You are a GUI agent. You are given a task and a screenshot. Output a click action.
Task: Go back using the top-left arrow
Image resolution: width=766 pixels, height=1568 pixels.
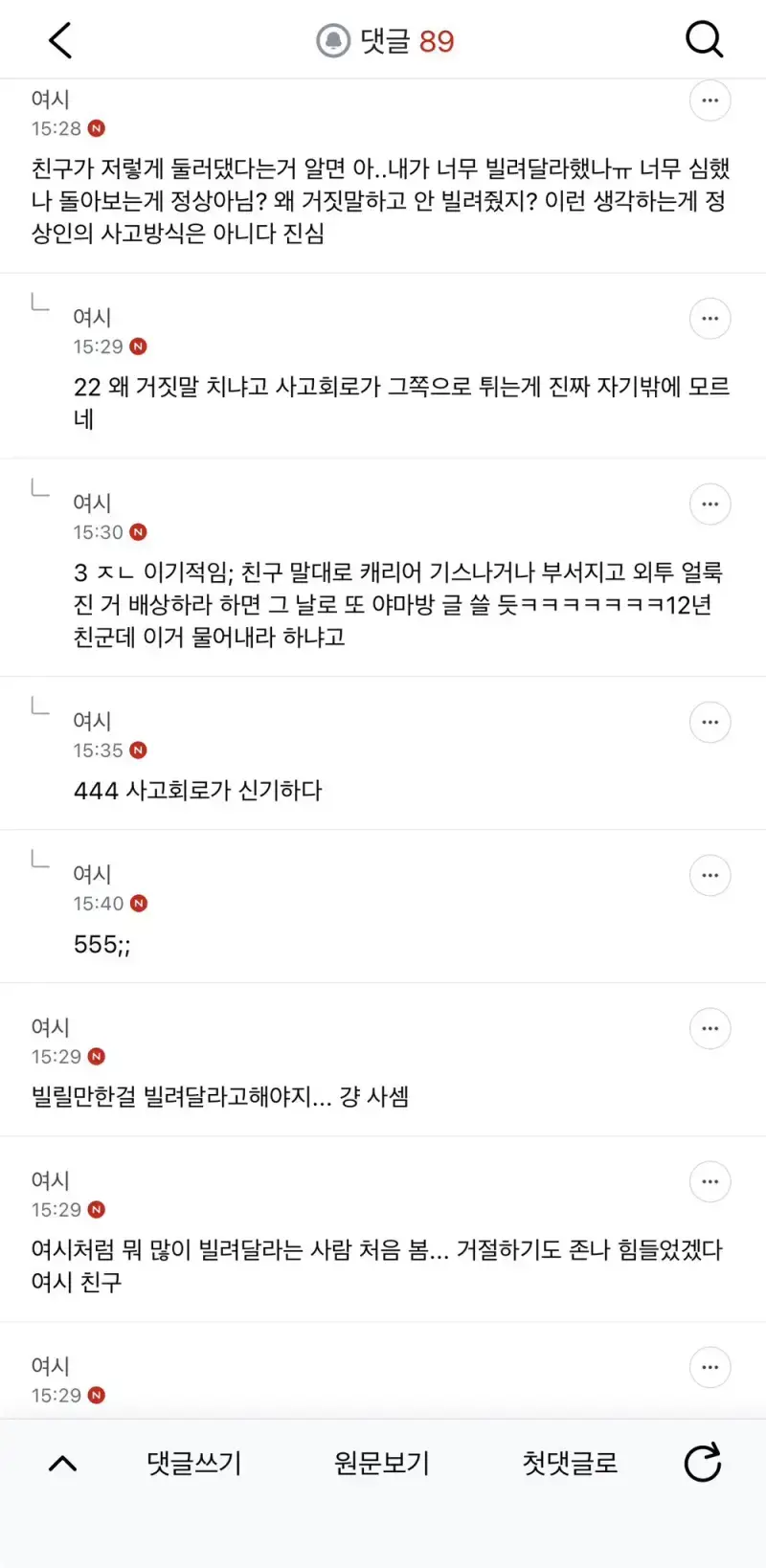(60, 40)
